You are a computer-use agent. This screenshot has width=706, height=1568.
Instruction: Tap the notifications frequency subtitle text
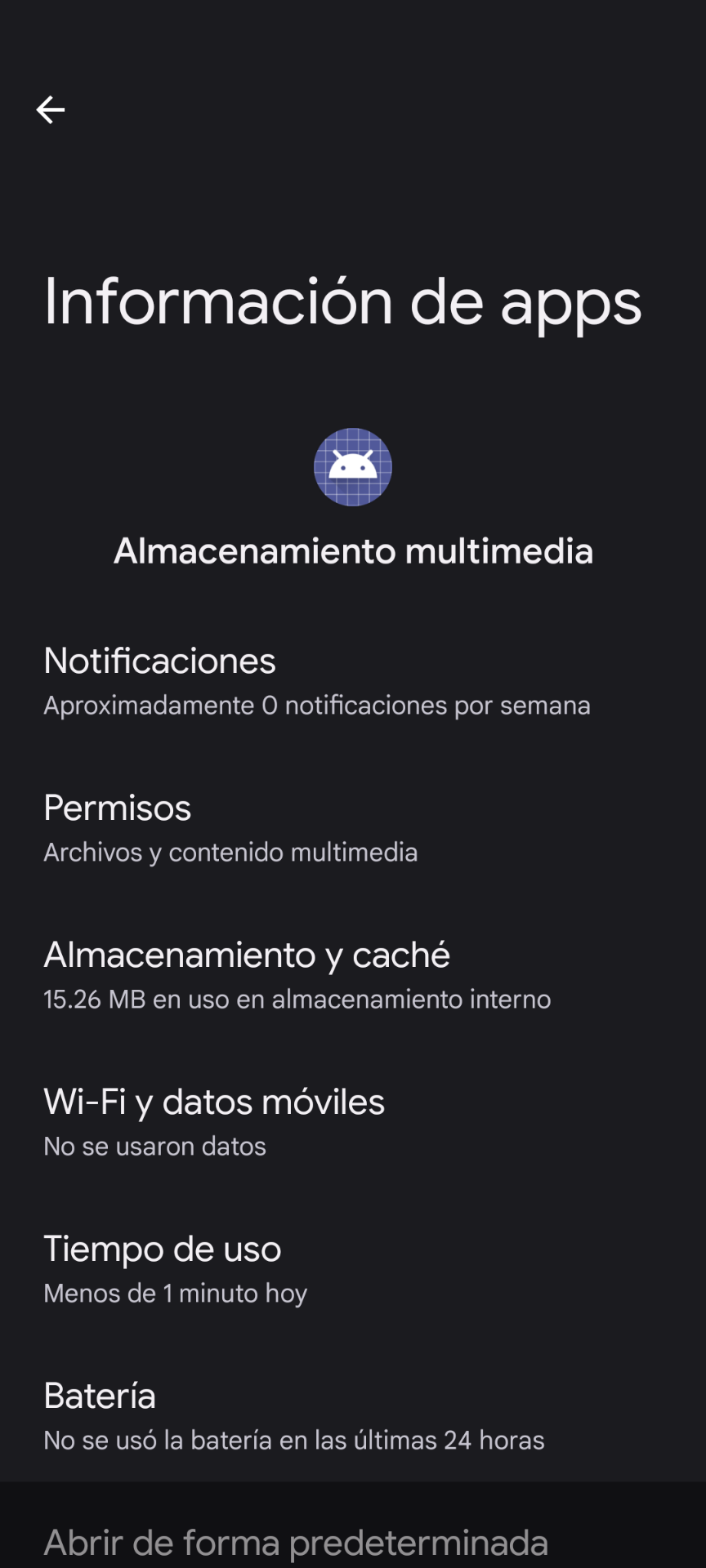(316, 705)
